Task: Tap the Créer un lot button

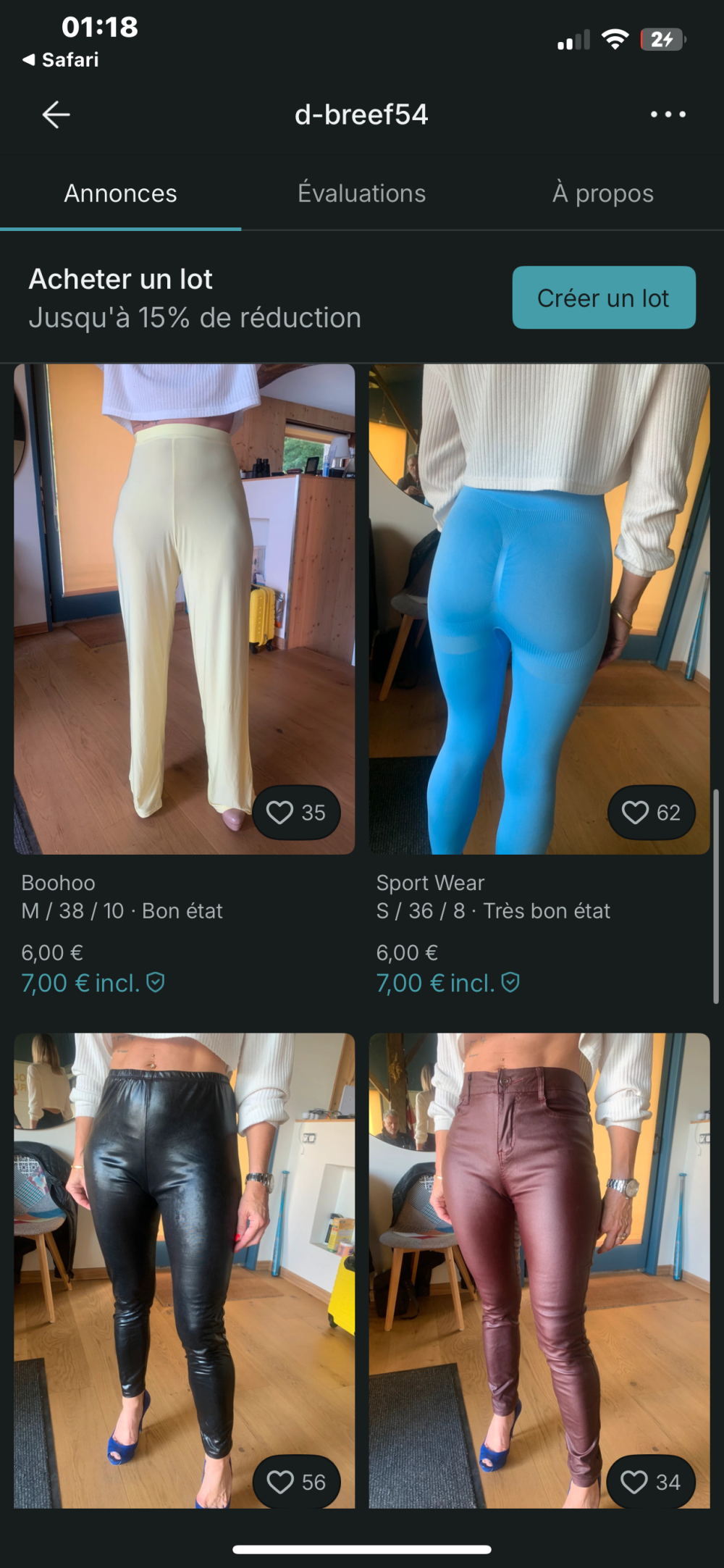Action: [x=603, y=298]
